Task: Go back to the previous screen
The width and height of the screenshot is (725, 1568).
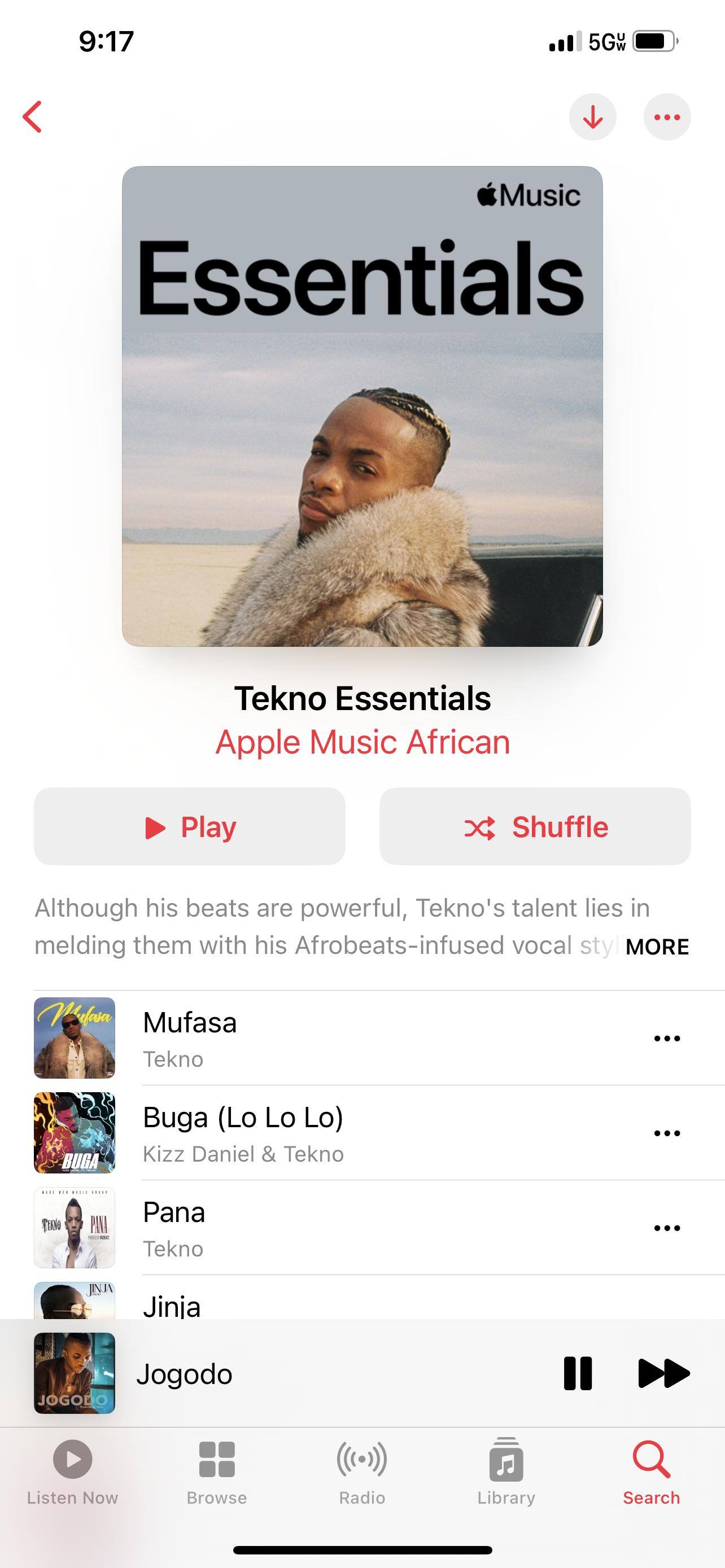Action: [x=33, y=117]
